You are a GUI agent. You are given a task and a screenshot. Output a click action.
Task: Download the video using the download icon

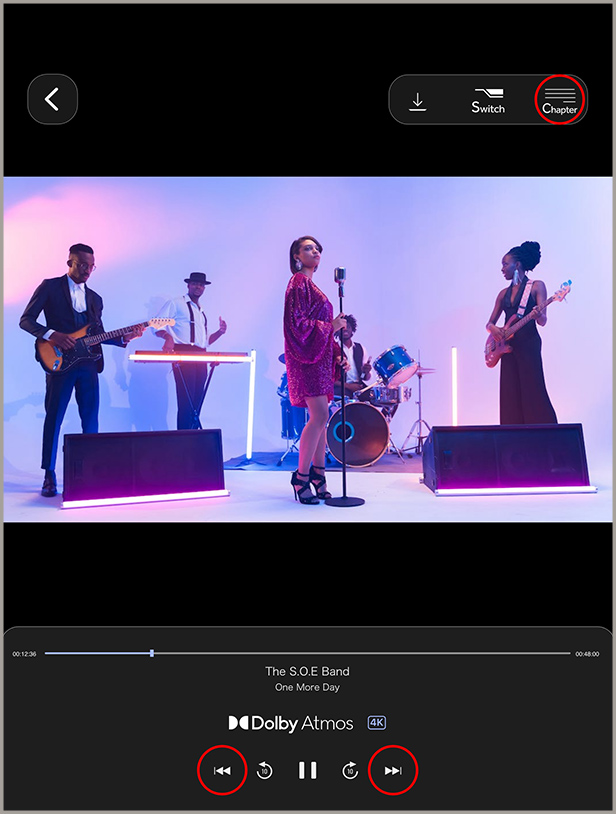point(418,101)
